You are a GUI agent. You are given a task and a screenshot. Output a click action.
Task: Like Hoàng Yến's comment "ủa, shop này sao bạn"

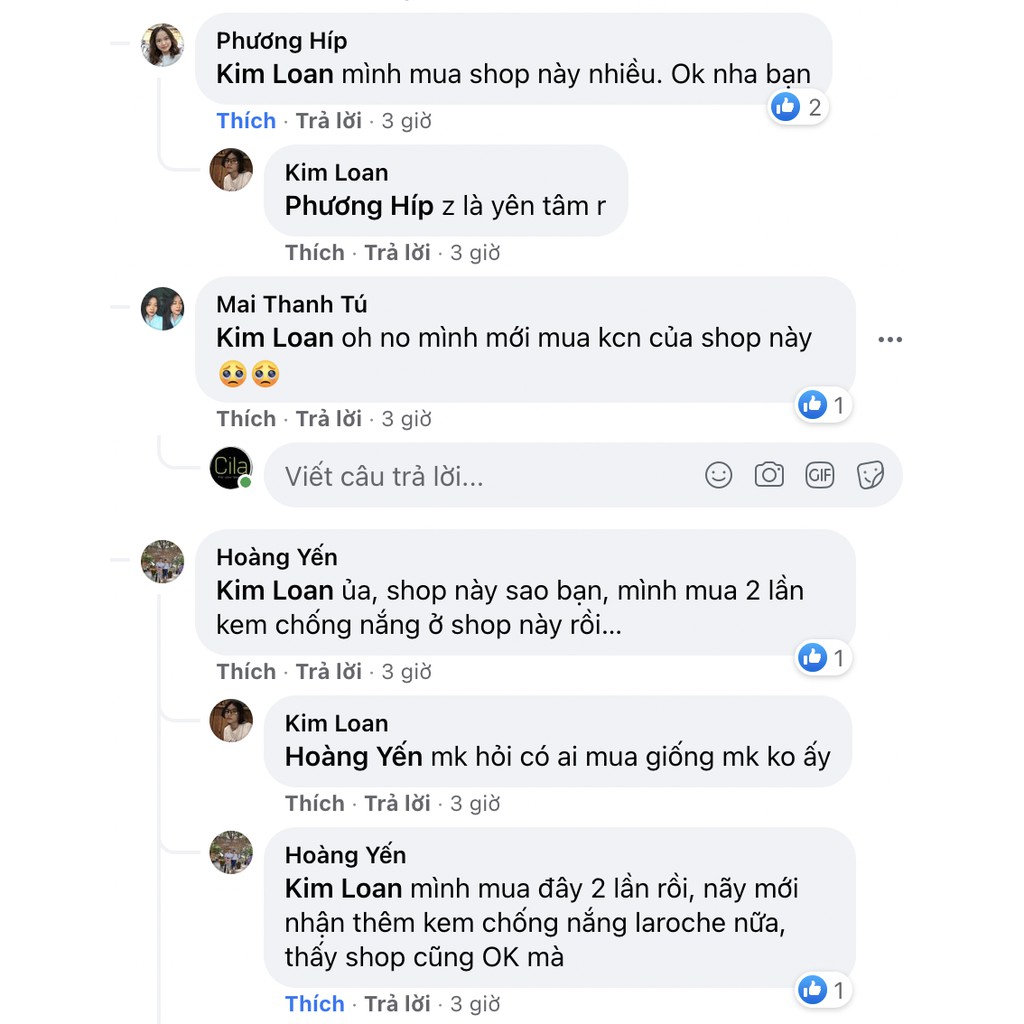tap(246, 672)
